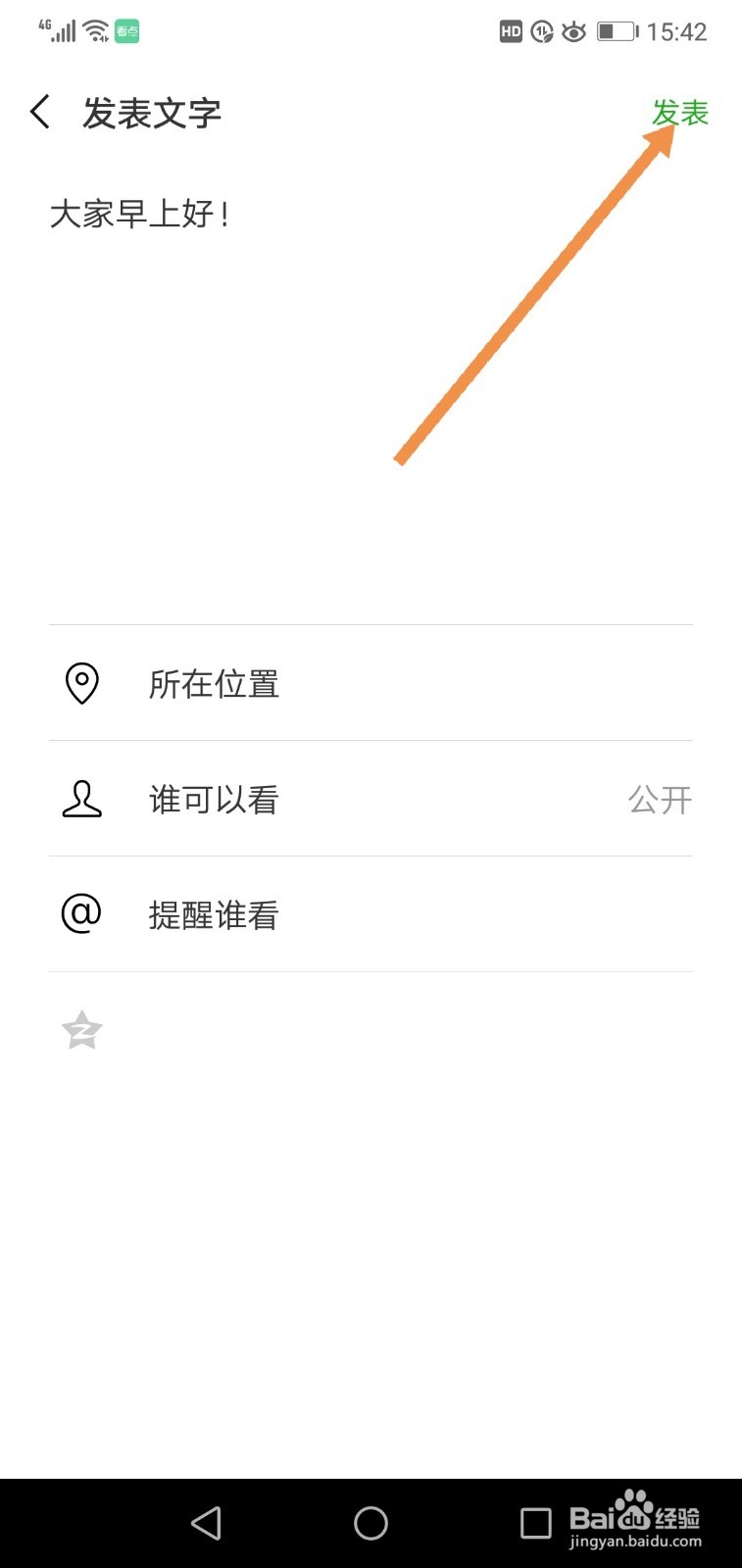
Task: Open 提醒谁看 to mention friends
Action: [x=371, y=914]
